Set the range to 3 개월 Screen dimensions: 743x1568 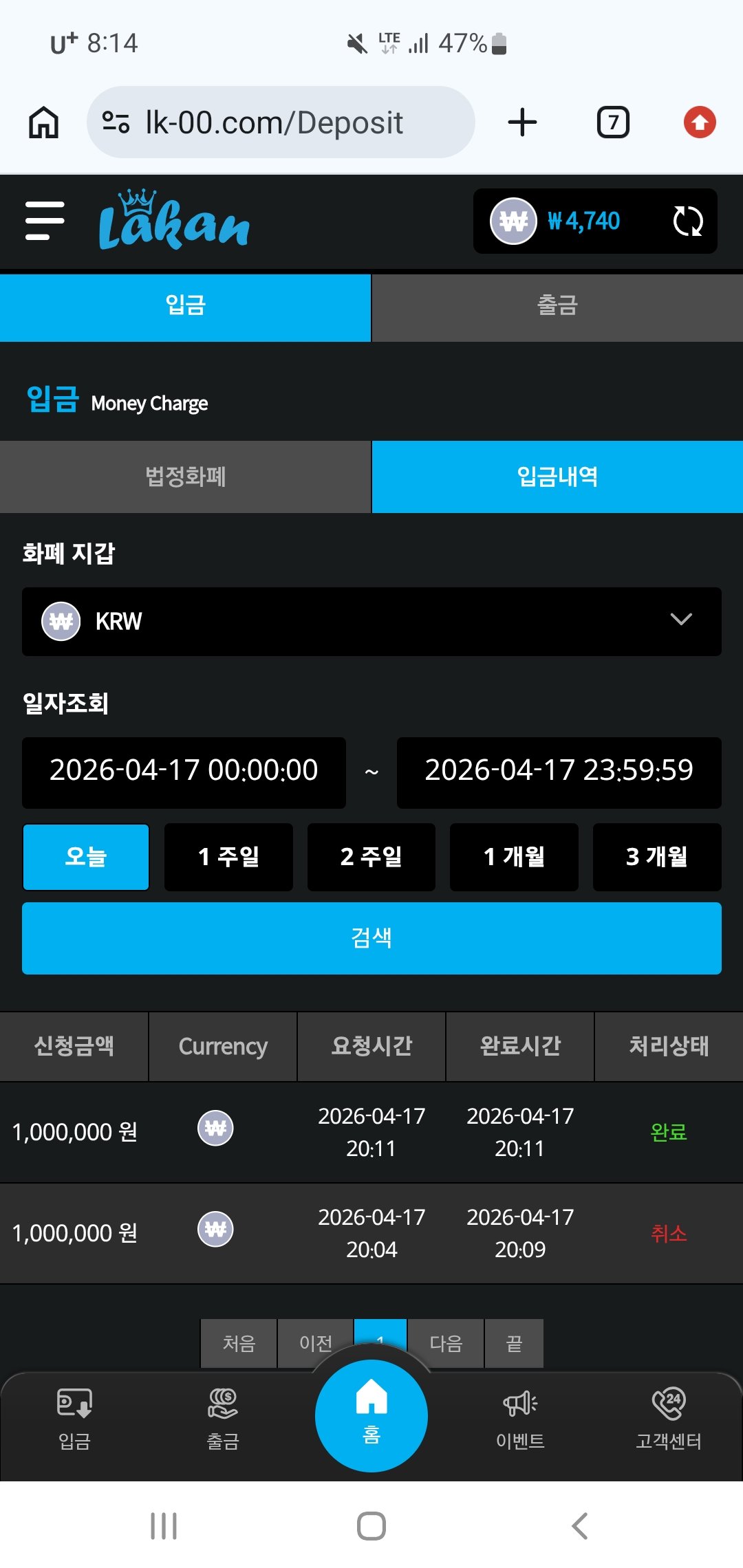(656, 857)
